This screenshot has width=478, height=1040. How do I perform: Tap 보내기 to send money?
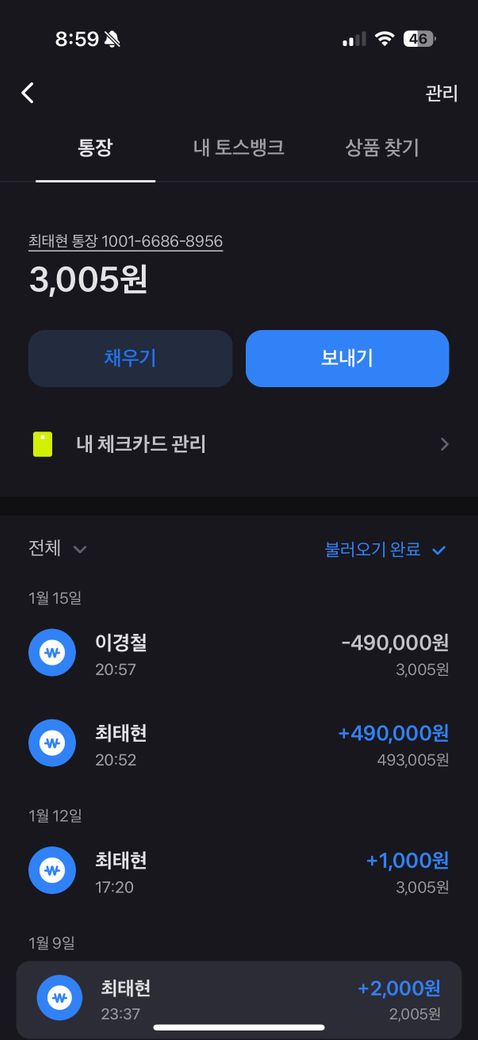pos(347,358)
